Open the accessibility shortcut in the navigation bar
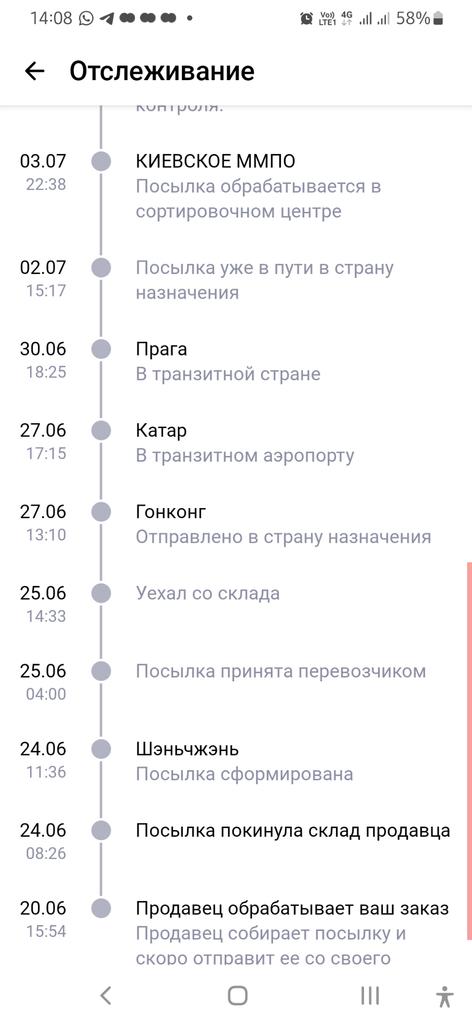The width and height of the screenshot is (472, 1024). tap(445, 997)
